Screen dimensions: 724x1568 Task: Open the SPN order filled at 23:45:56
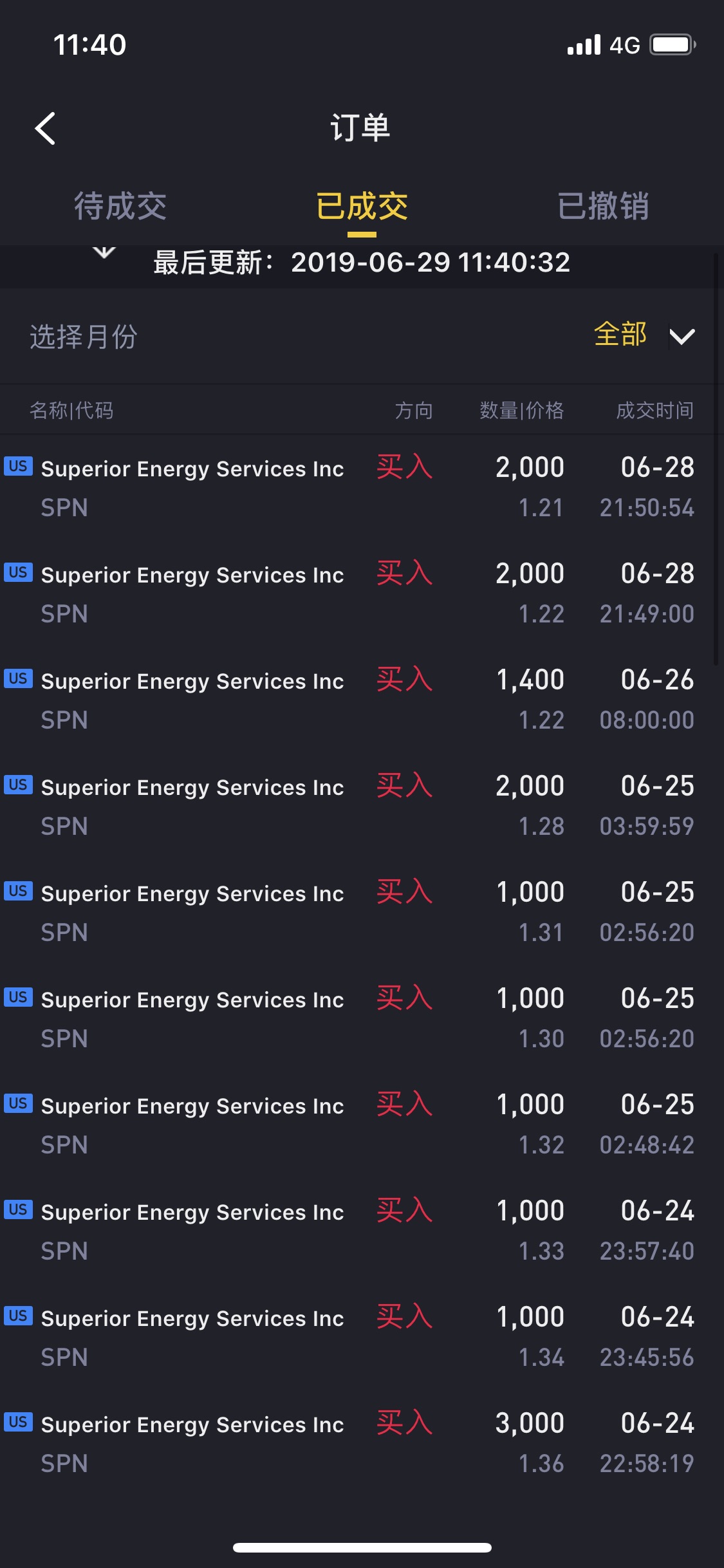coord(362,1337)
